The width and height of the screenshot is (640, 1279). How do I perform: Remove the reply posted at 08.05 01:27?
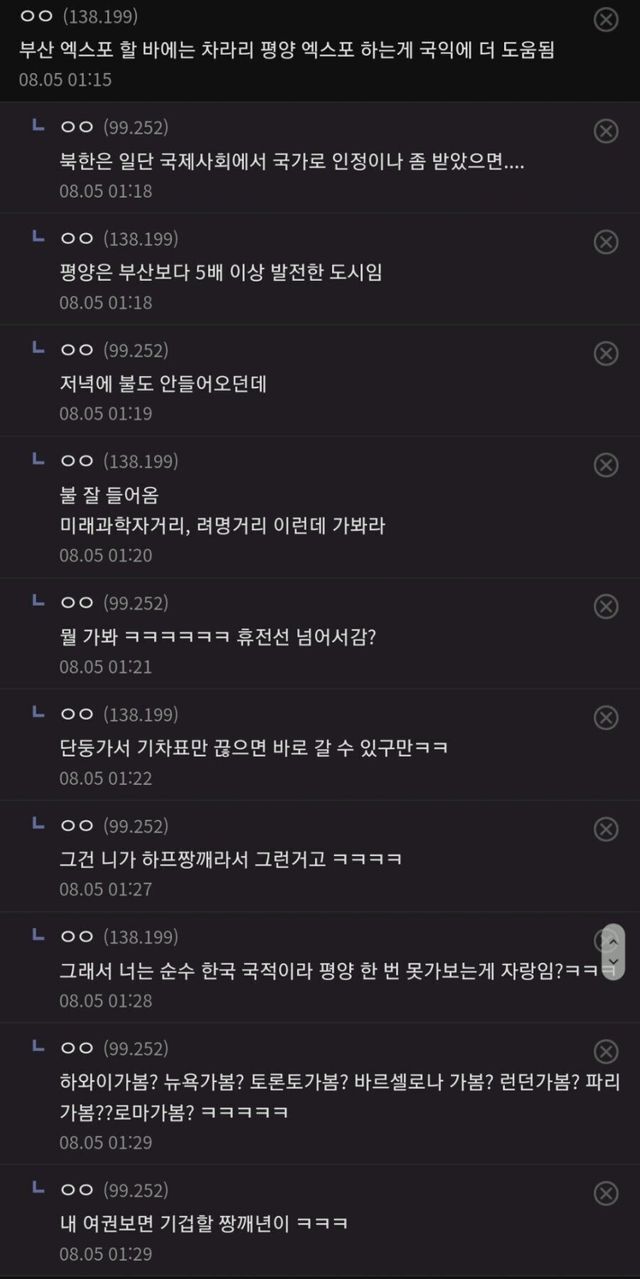click(x=605, y=829)
